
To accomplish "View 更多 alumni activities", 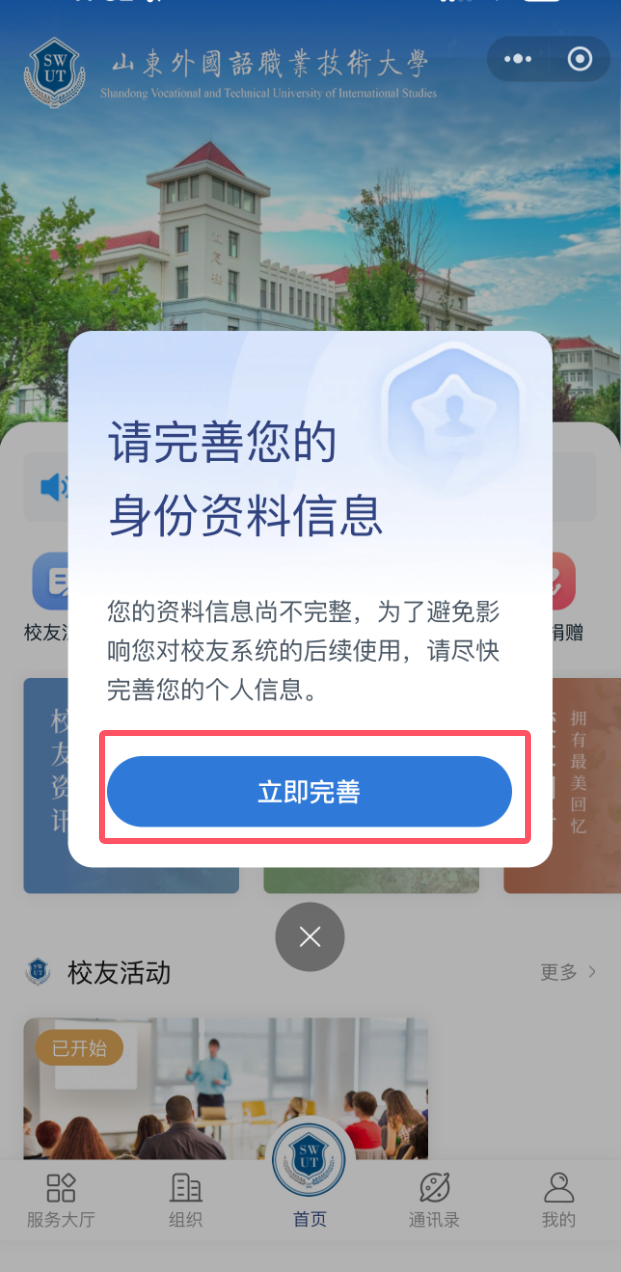I will point(568,972).
